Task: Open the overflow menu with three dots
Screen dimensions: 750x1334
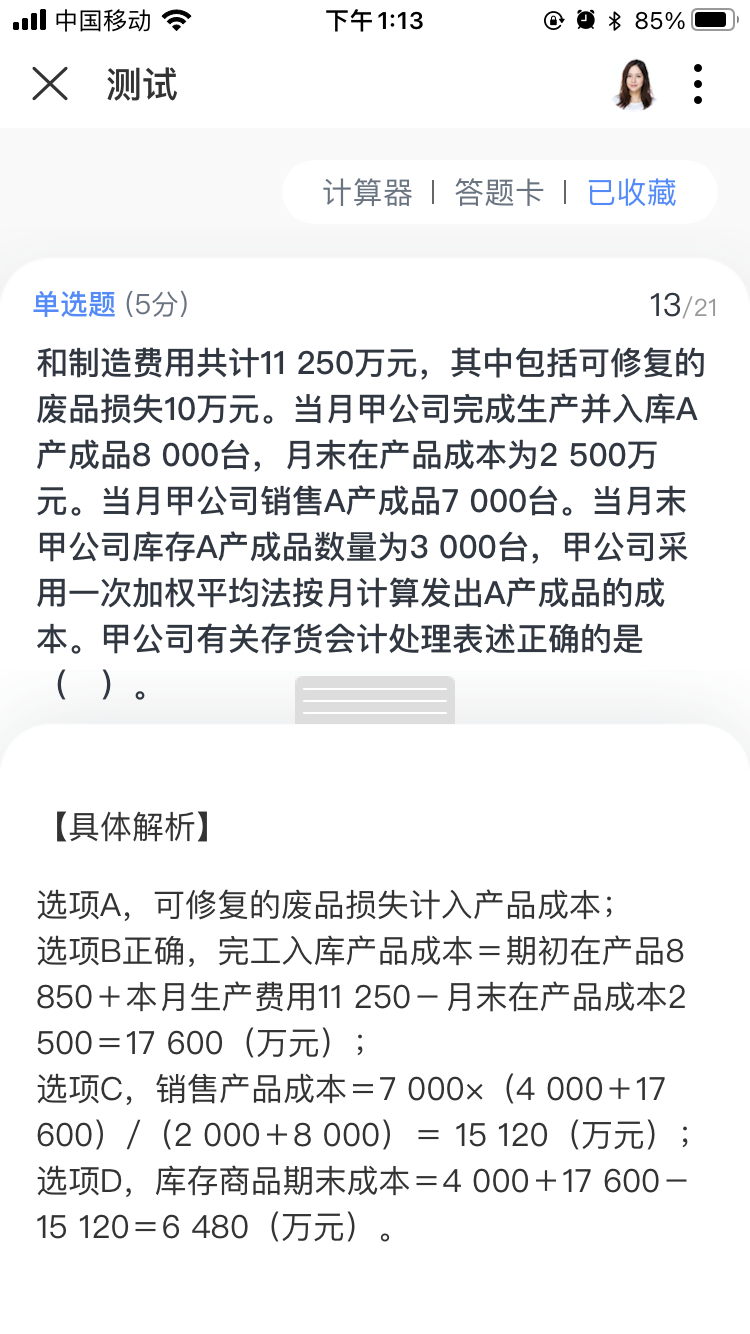Action: 697,85
